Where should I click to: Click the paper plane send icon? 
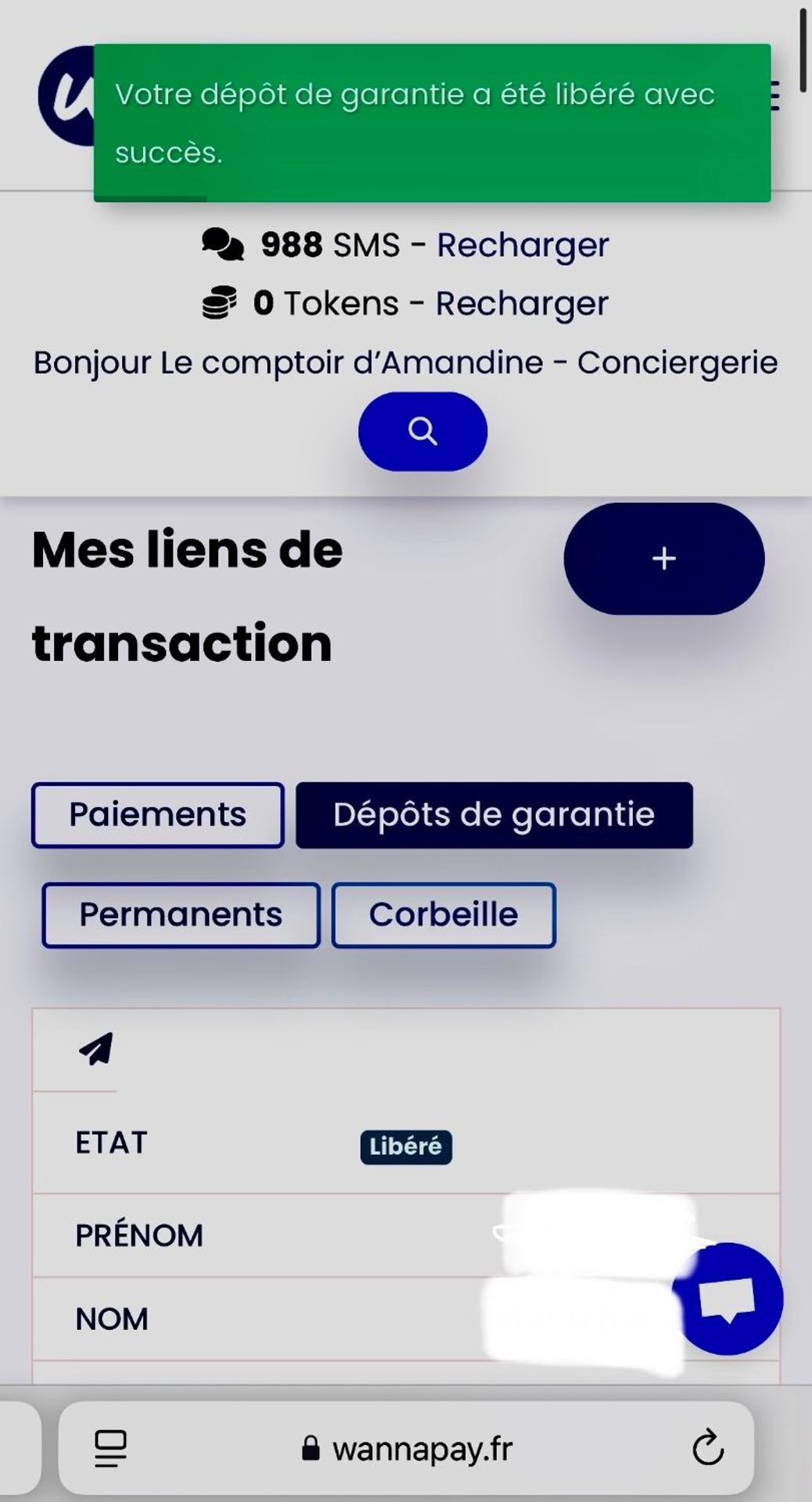coord(95,1048)
